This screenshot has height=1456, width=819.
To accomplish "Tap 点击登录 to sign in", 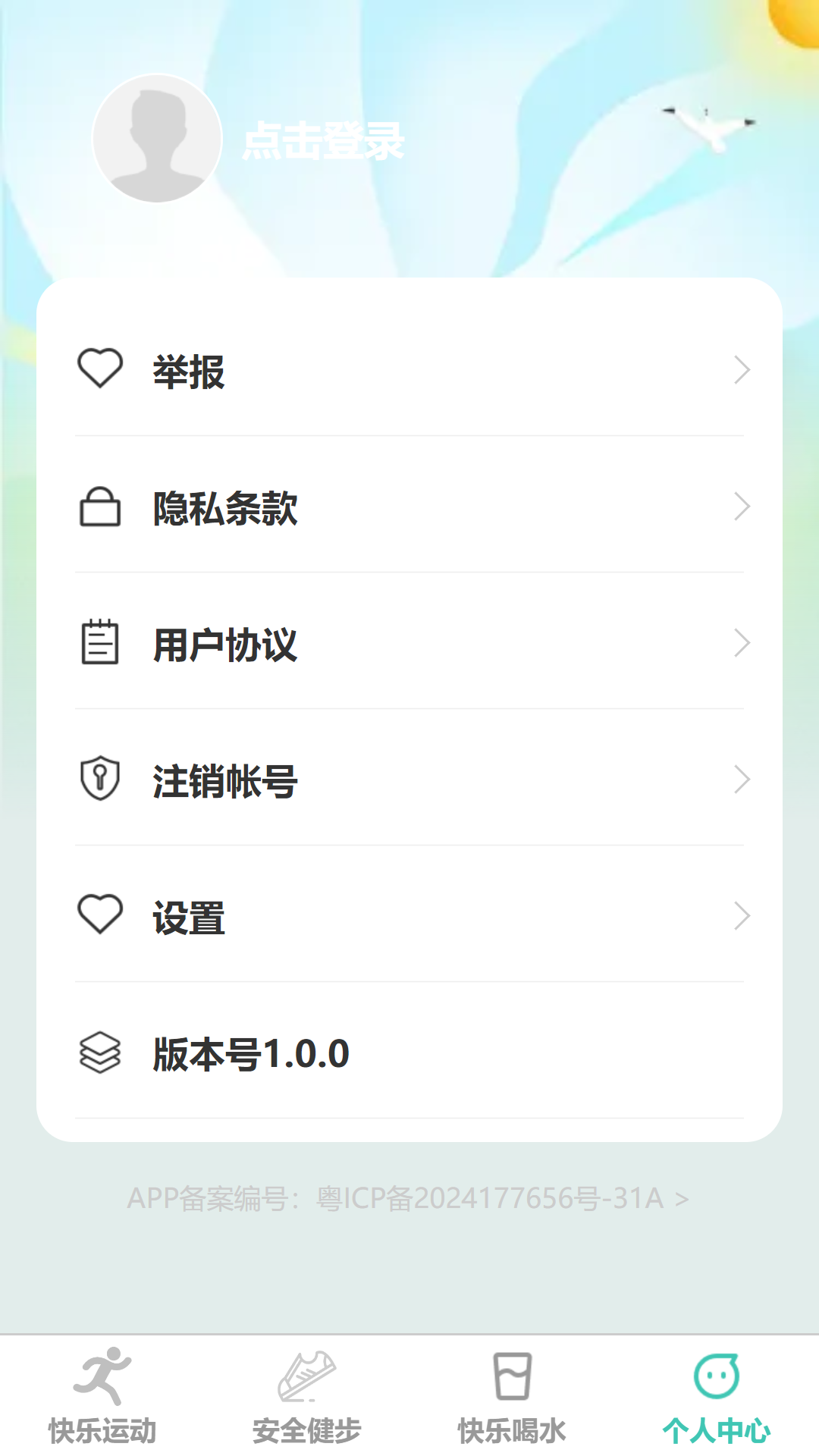I will coord(324,141).
